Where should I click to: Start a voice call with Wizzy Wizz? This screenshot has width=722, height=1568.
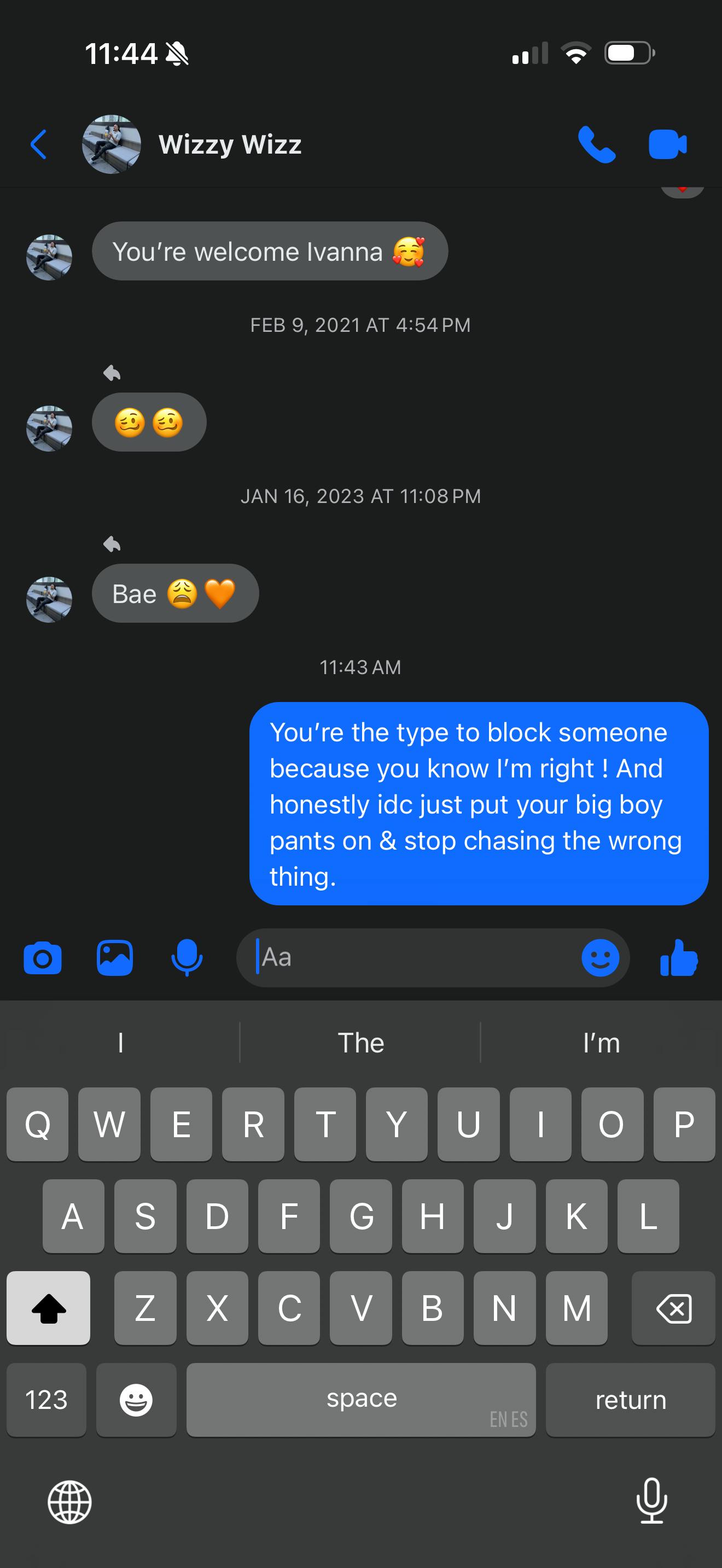(596, 145)
